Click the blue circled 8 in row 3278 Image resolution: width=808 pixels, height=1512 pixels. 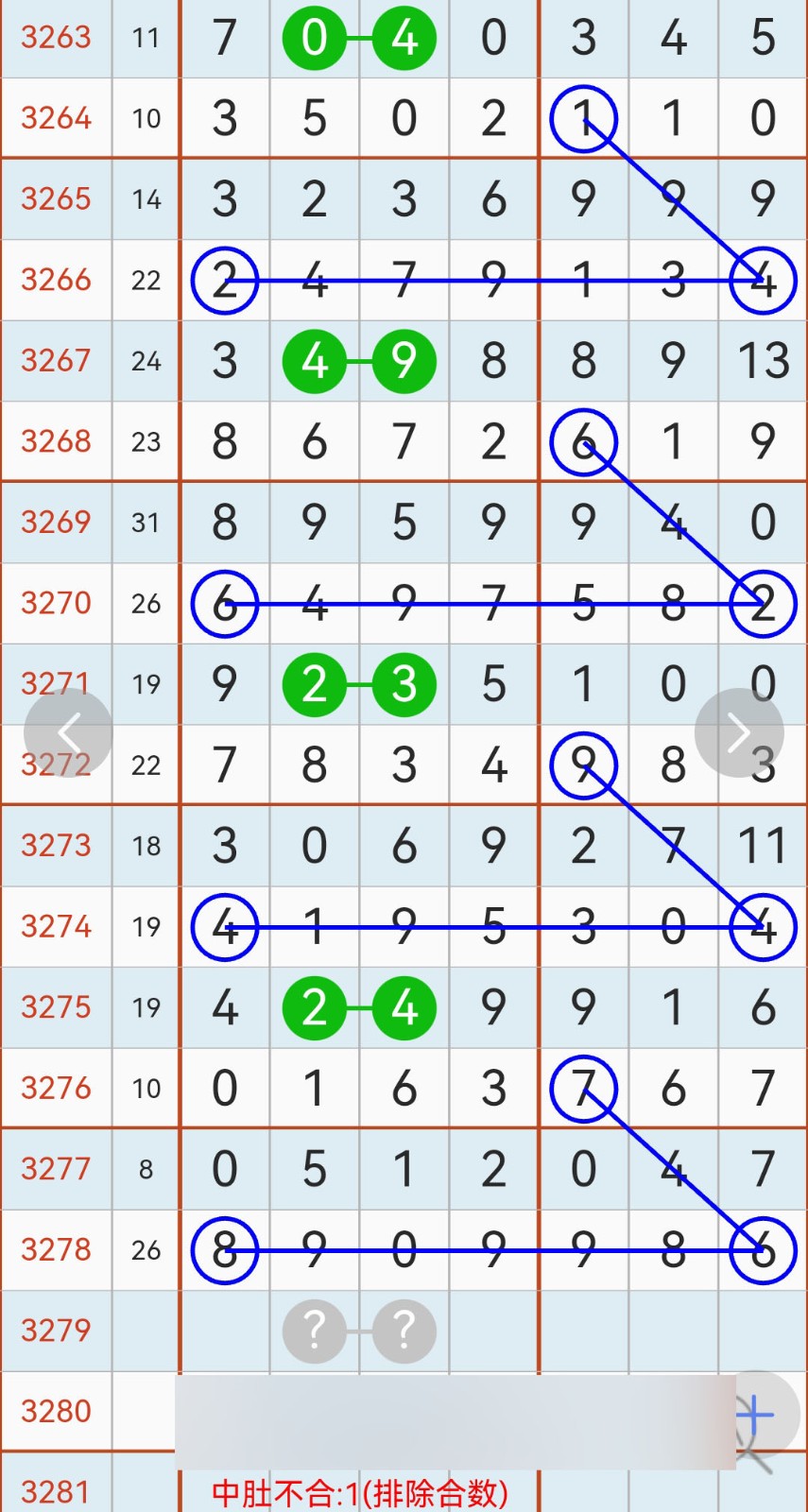(225, 1249)
